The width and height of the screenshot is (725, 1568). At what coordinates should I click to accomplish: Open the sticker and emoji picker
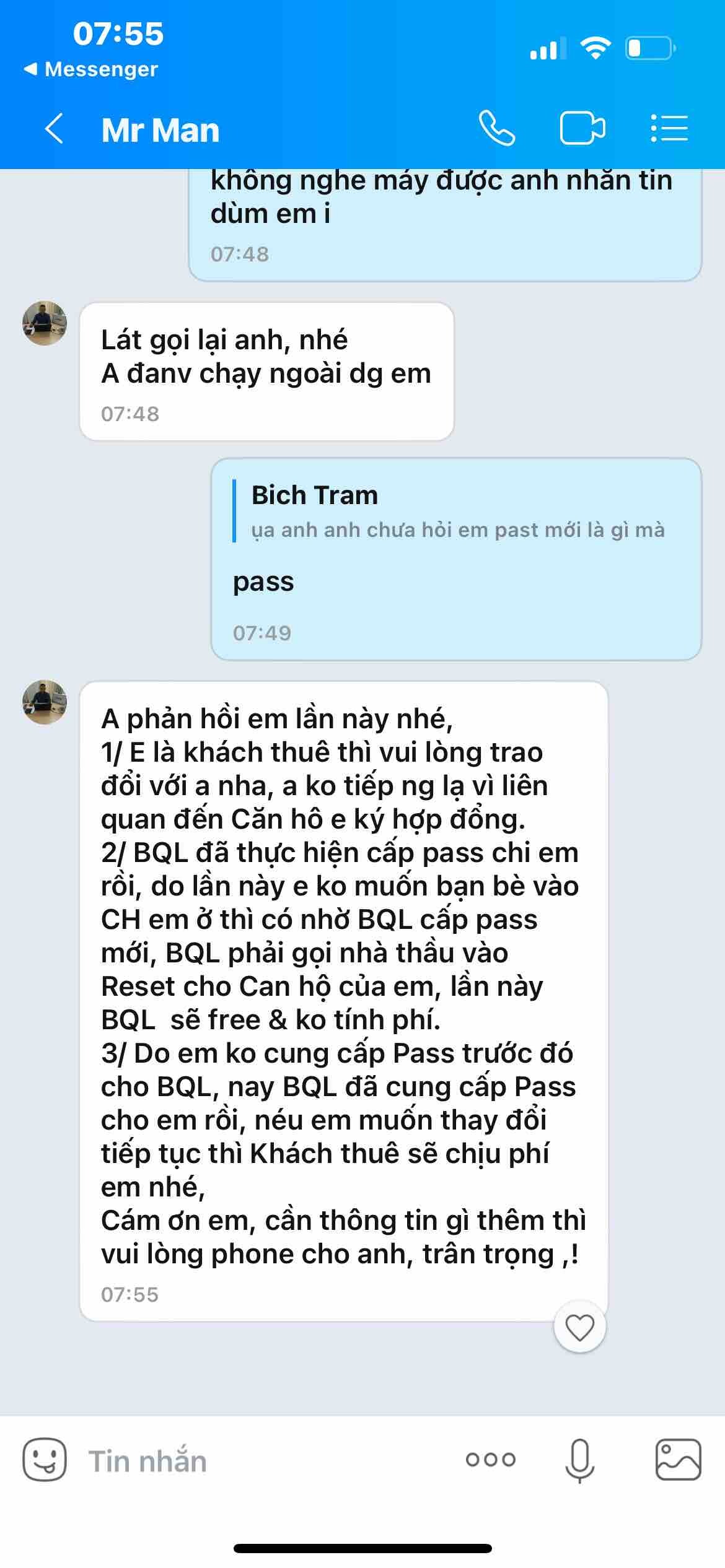click(45, 1460)
